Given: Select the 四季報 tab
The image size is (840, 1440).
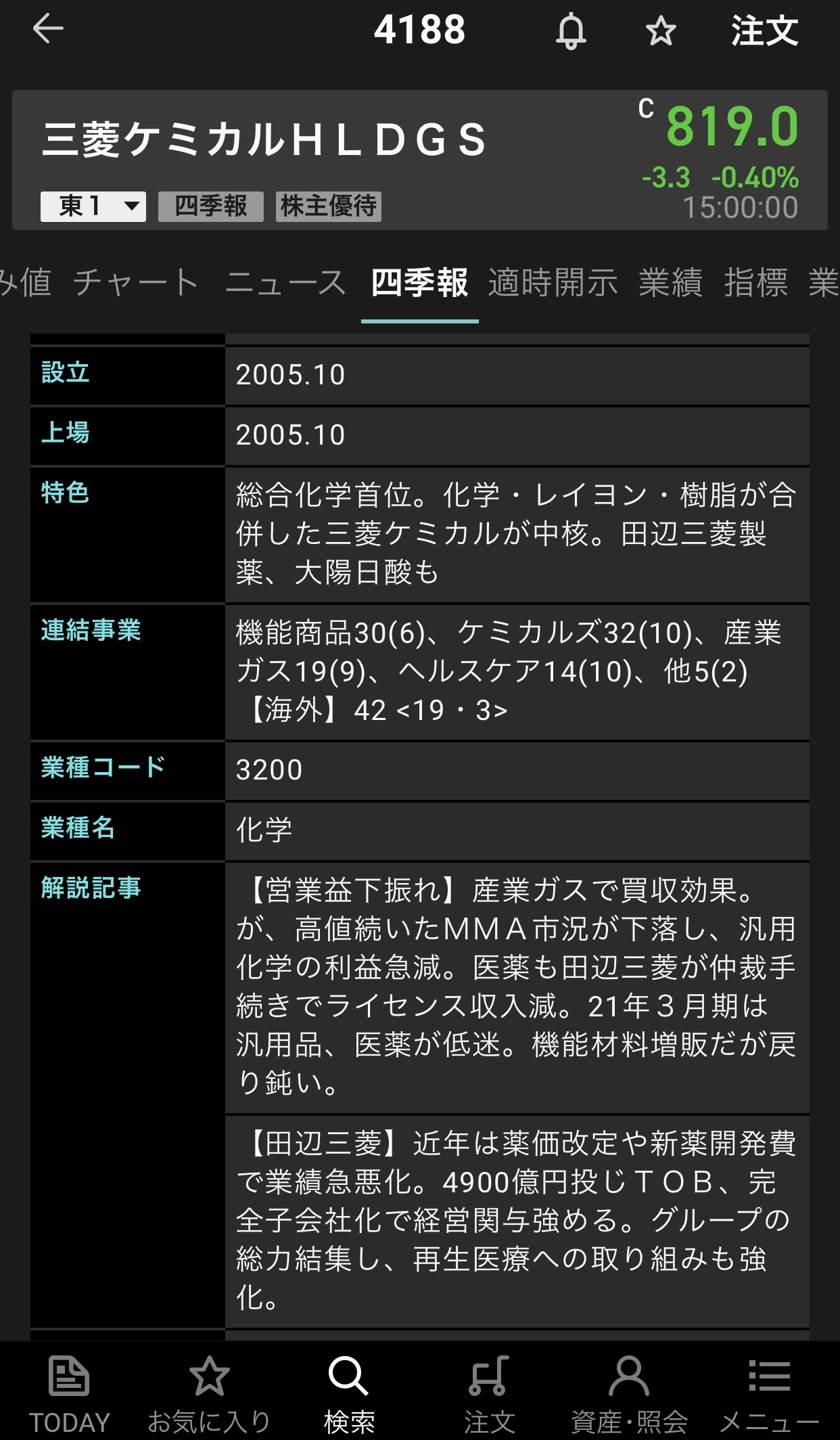Looking at the screenshot, I should tap(419, 282).
